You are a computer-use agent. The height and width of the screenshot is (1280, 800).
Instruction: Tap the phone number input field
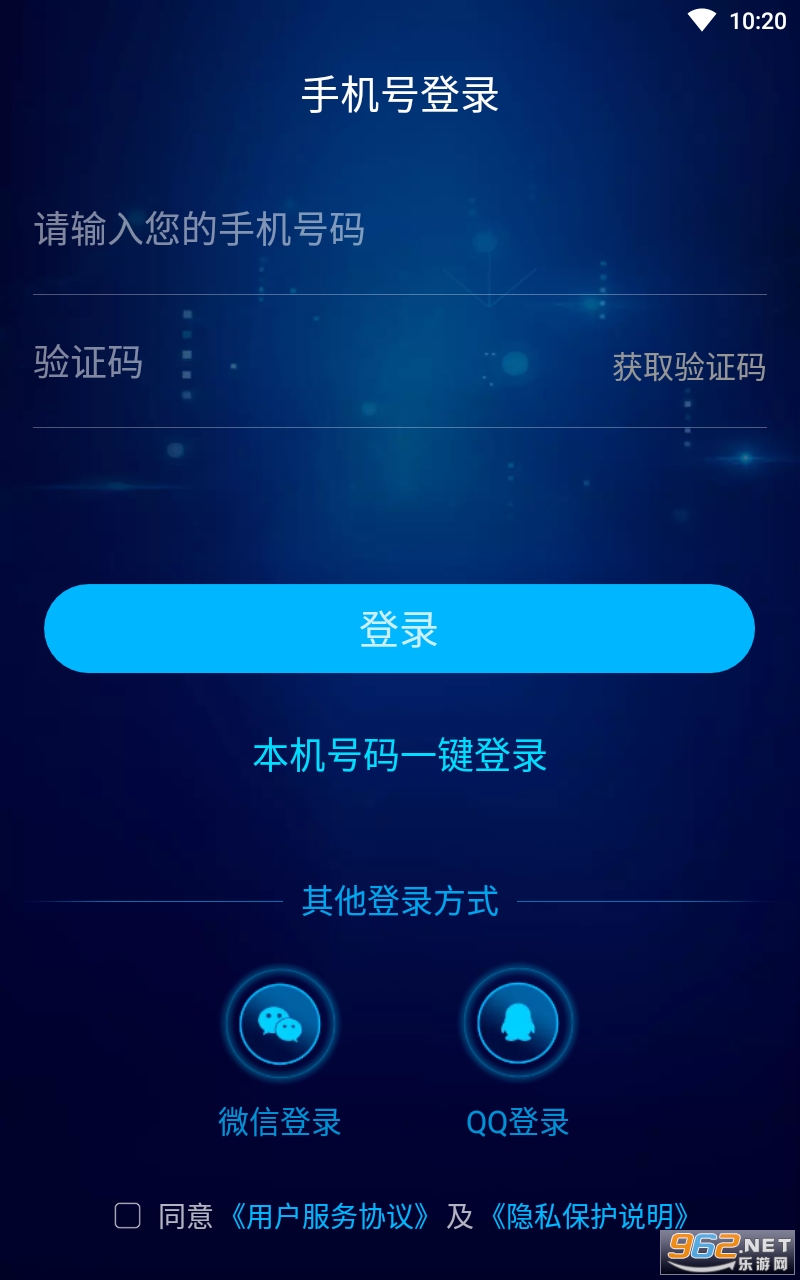tap(400, 230)
